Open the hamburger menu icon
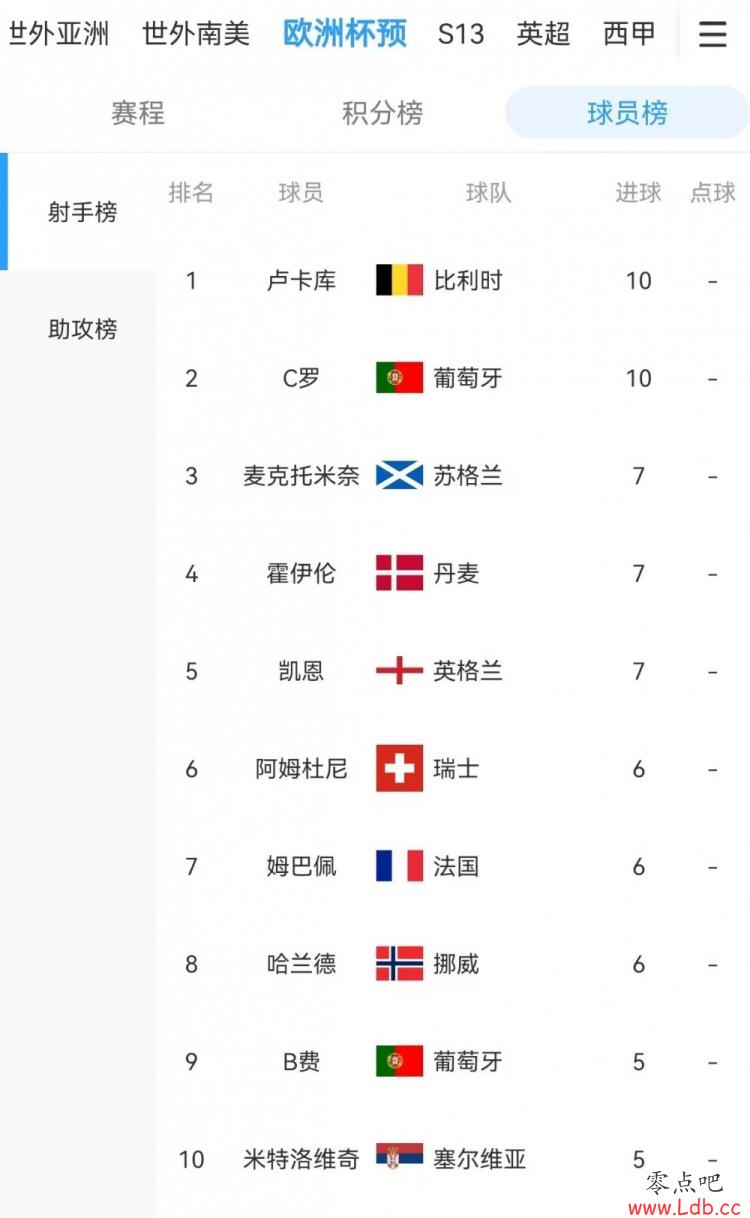The height and width of the screenshot is (1218, 750). 712,35
